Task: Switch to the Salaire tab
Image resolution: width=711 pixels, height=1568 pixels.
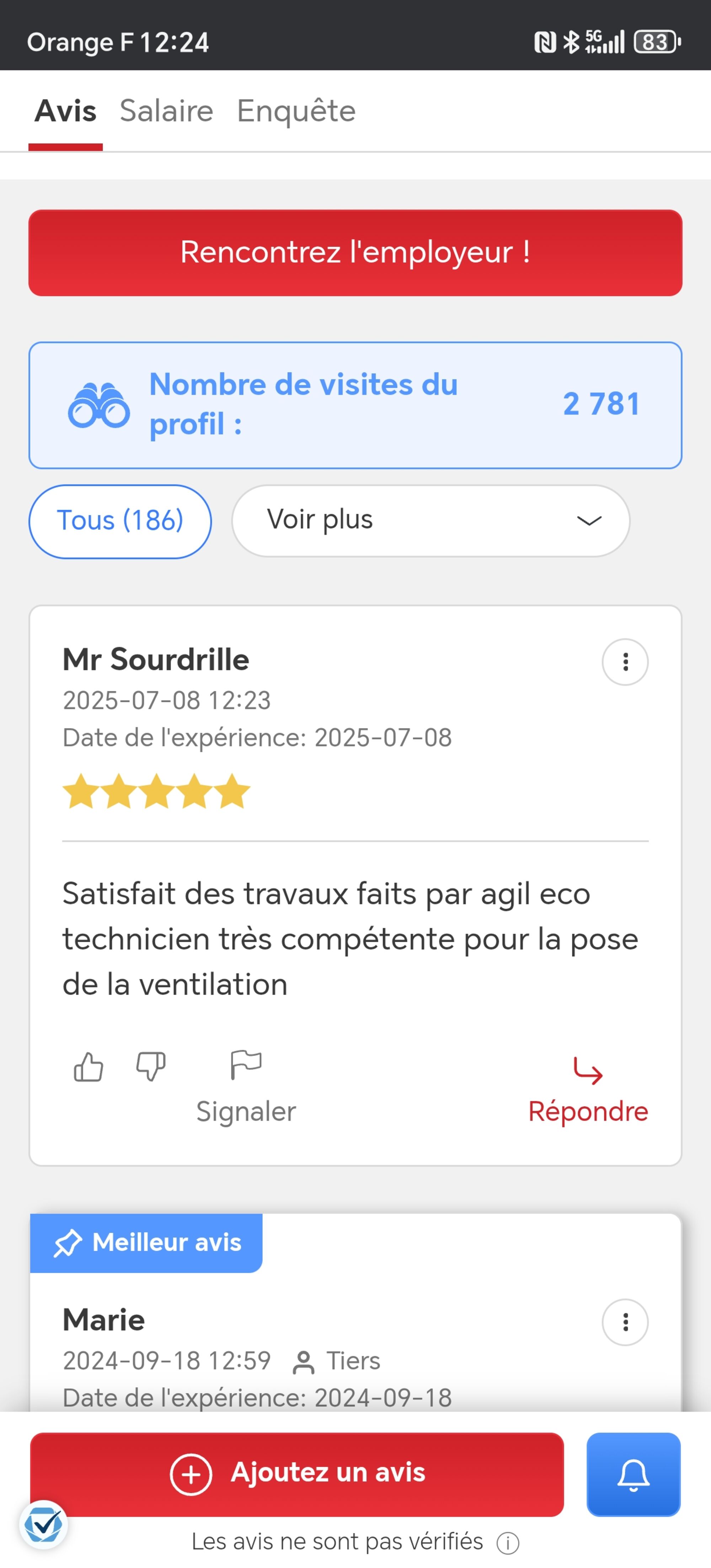Action: click(x=166, y=111)
